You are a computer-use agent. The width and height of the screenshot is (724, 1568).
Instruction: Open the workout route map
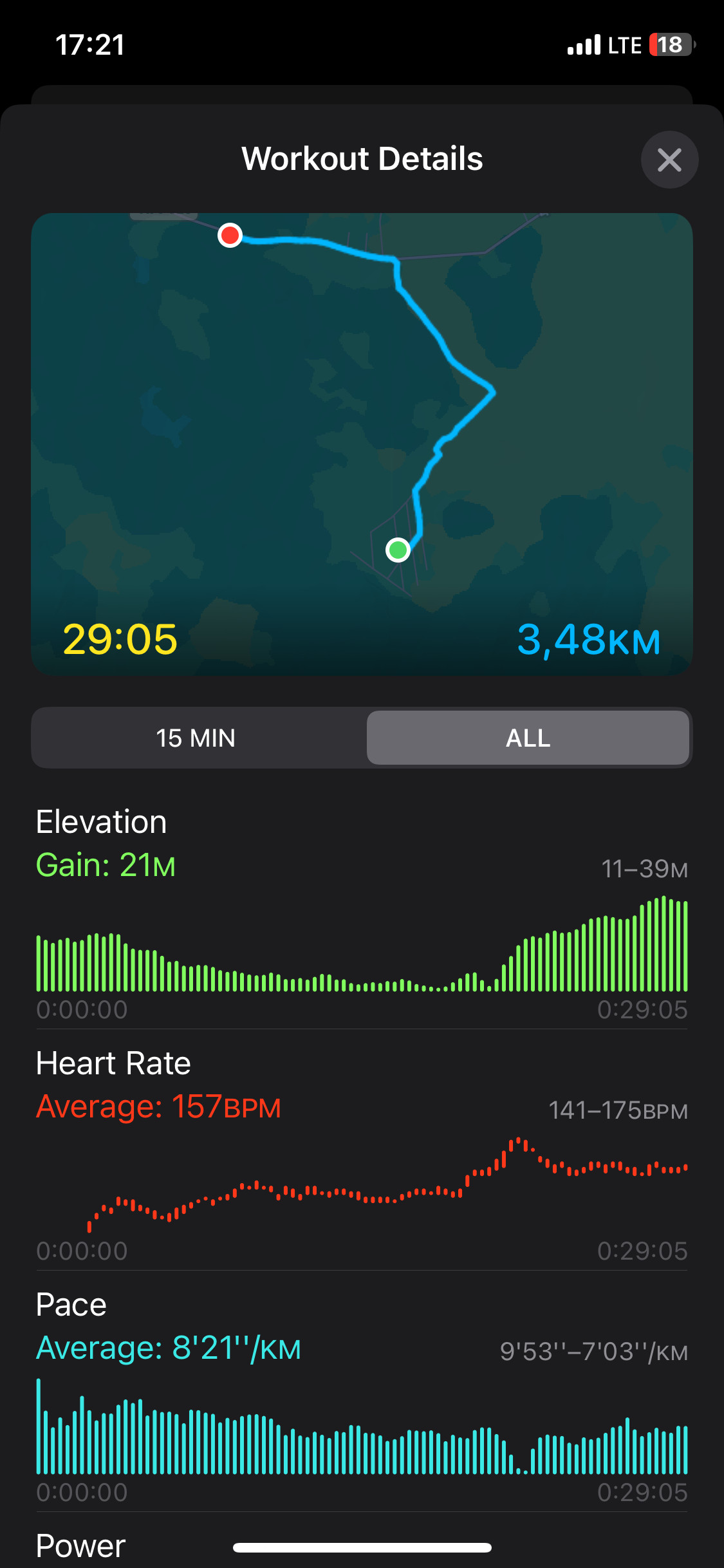(362, 444)
